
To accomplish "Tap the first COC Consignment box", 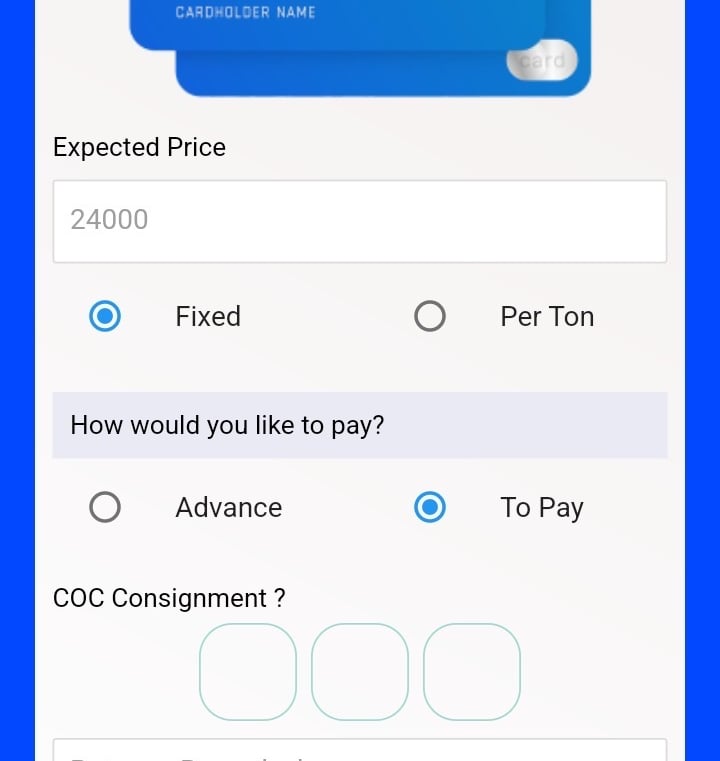I will [x=248, y=672].
